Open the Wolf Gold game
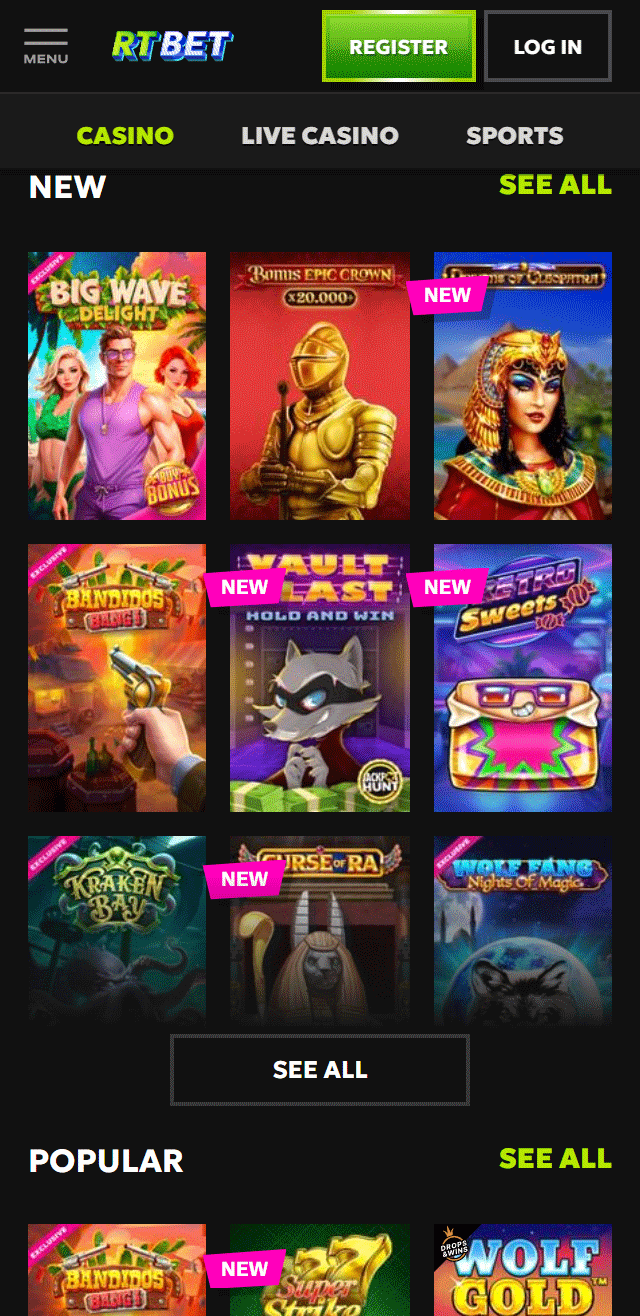 [523, 1272]
